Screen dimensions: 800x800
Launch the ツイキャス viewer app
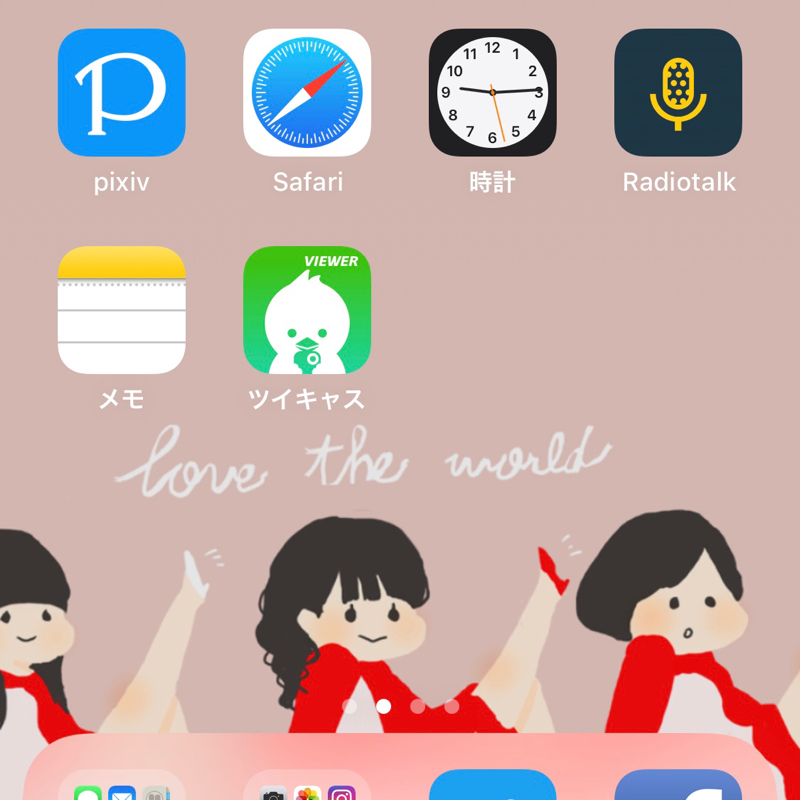tap(307, 310)
